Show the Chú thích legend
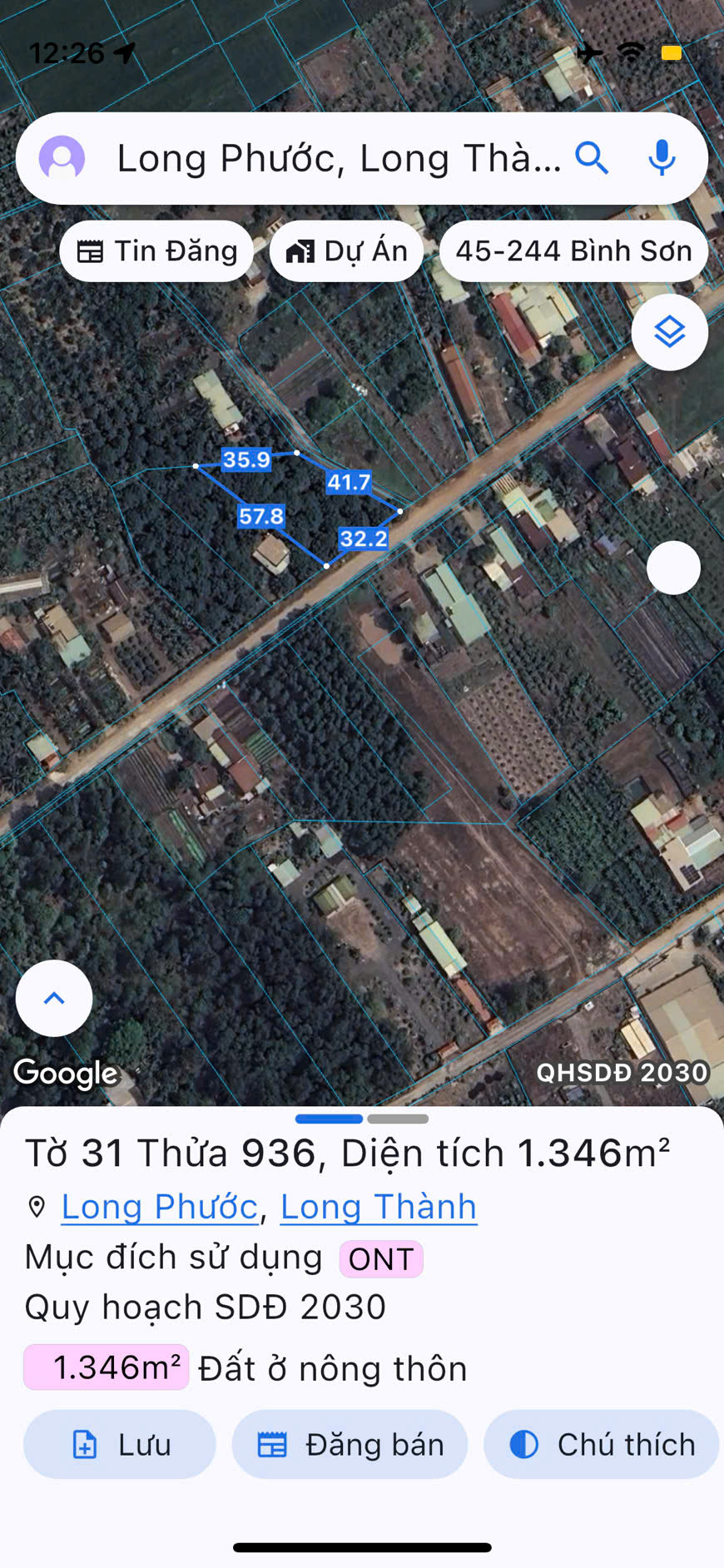Screen dimensions: 724x1568 click(602, 1445)
